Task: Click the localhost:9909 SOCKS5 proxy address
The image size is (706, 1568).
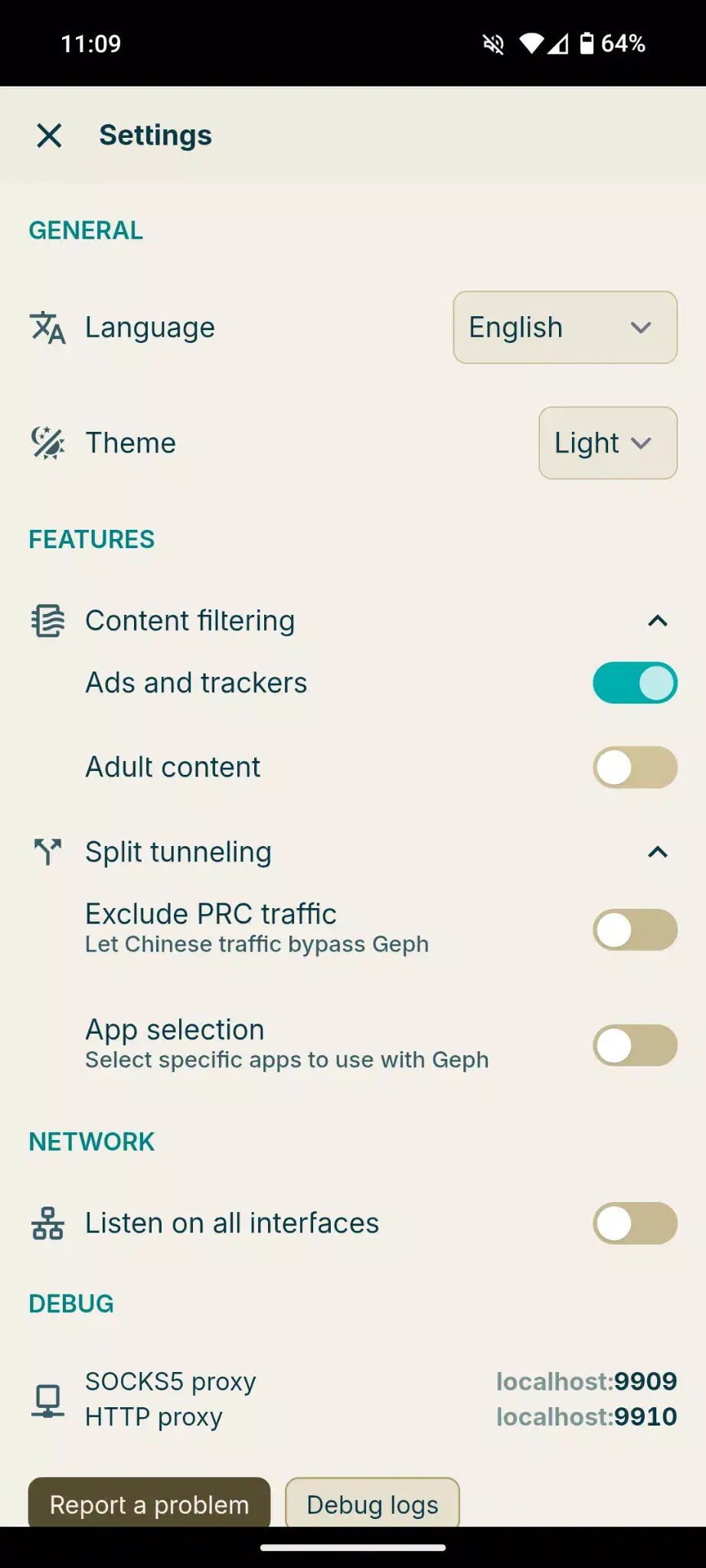Action: [x=586, y=1381]
